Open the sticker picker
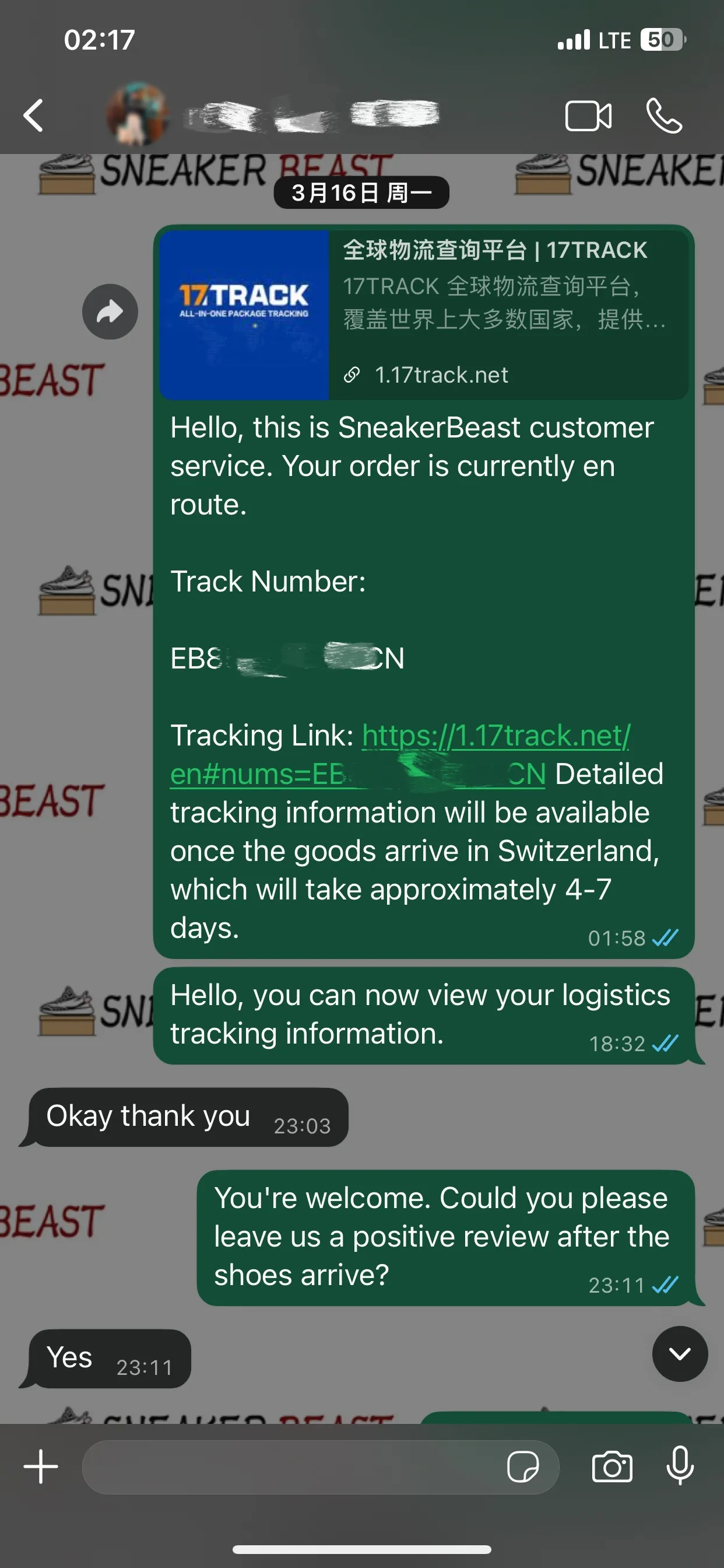 pyautogui.click(x=523, y=1466)
